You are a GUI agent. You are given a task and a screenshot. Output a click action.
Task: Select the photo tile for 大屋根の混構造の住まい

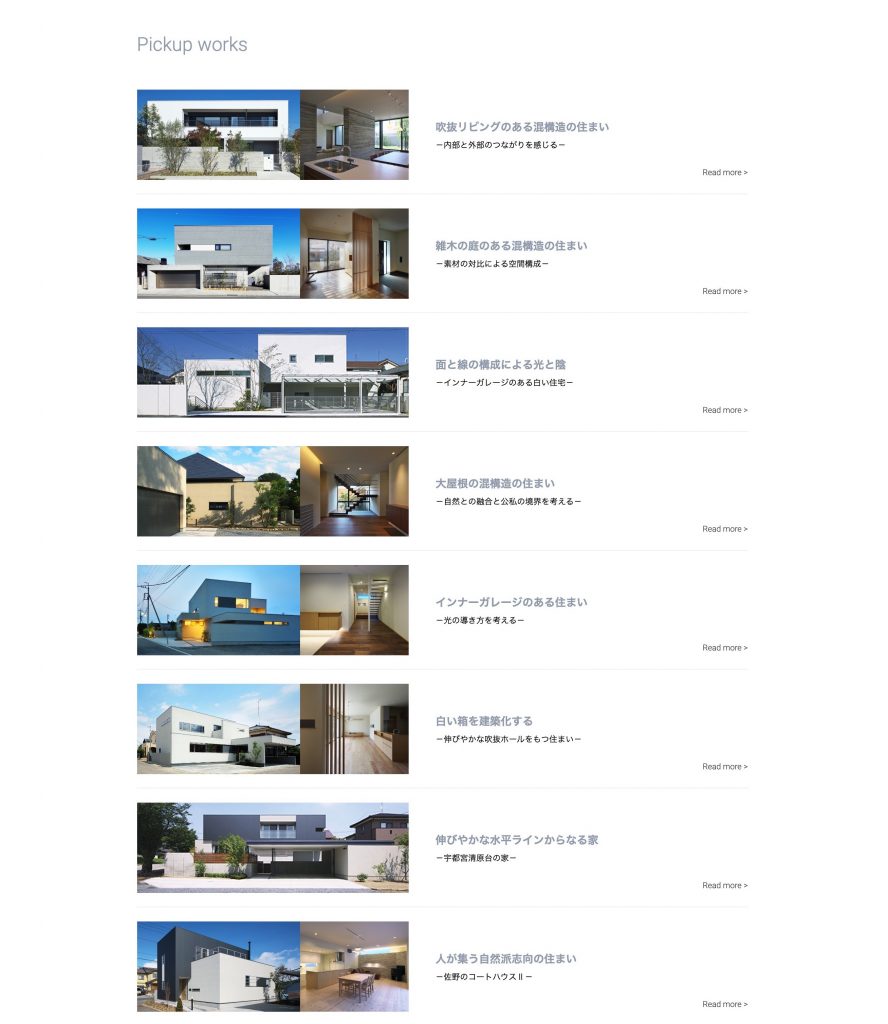[x=272, y=491]
